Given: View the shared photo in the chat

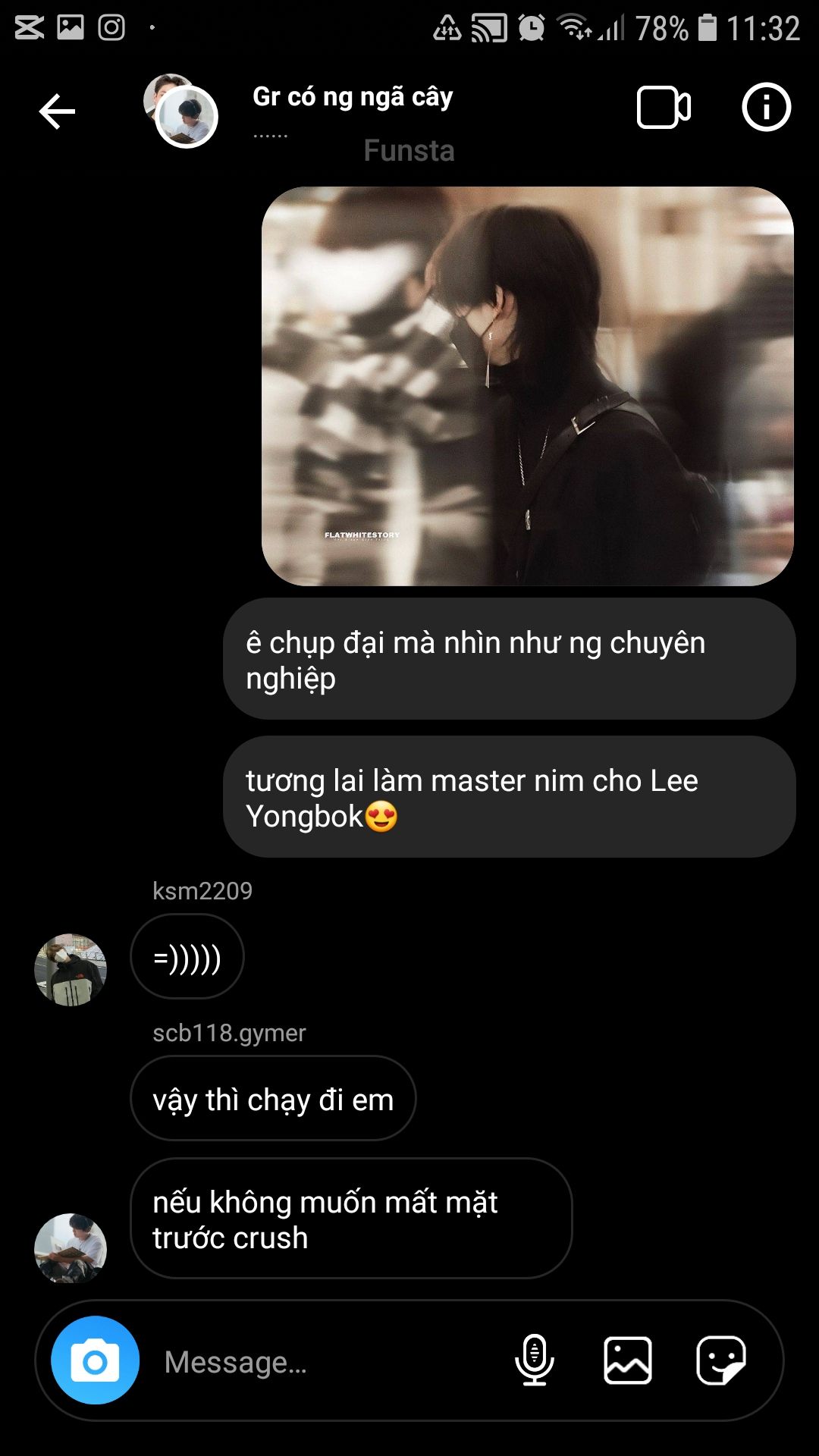Looking at the screenshot, I should [528, 386].
